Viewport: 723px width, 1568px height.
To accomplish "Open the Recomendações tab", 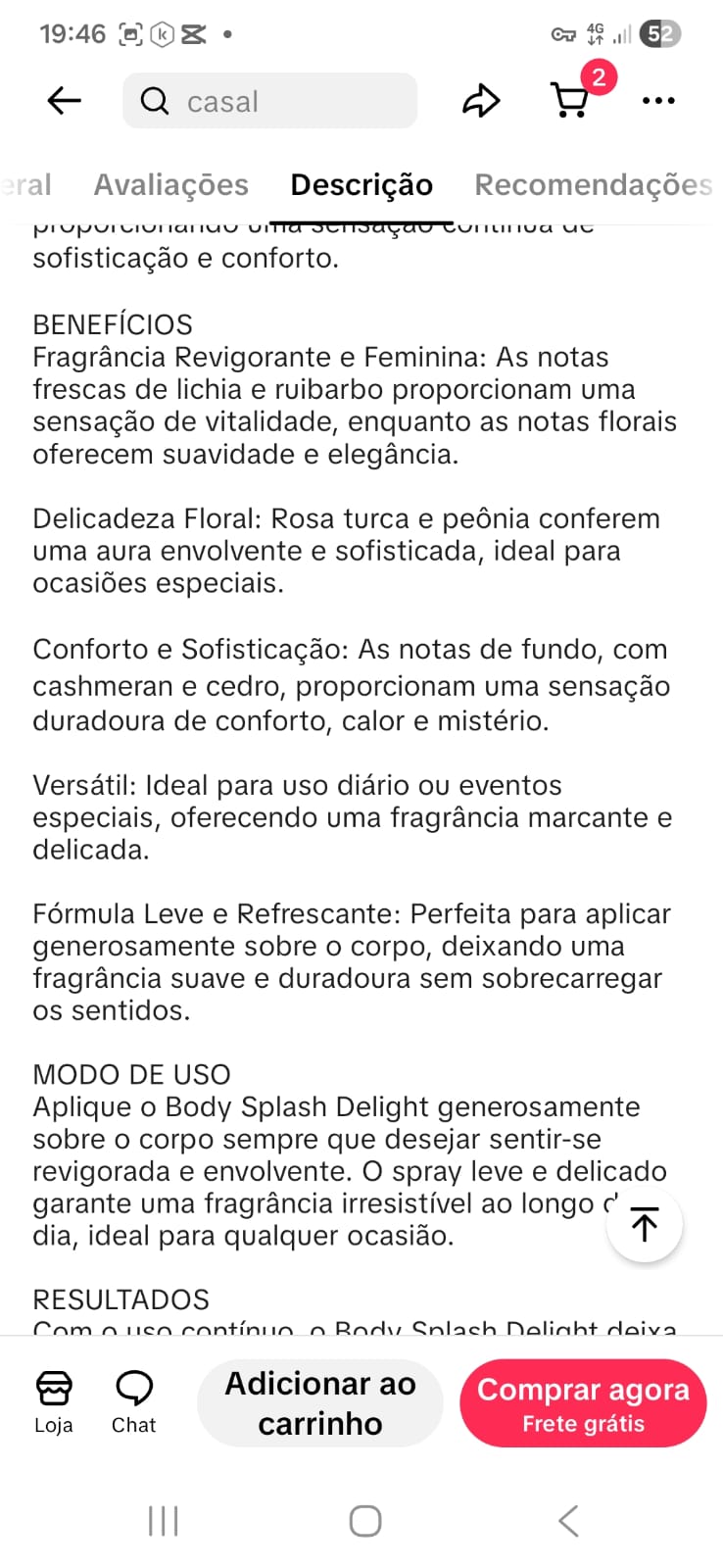I will coord(593,184).
